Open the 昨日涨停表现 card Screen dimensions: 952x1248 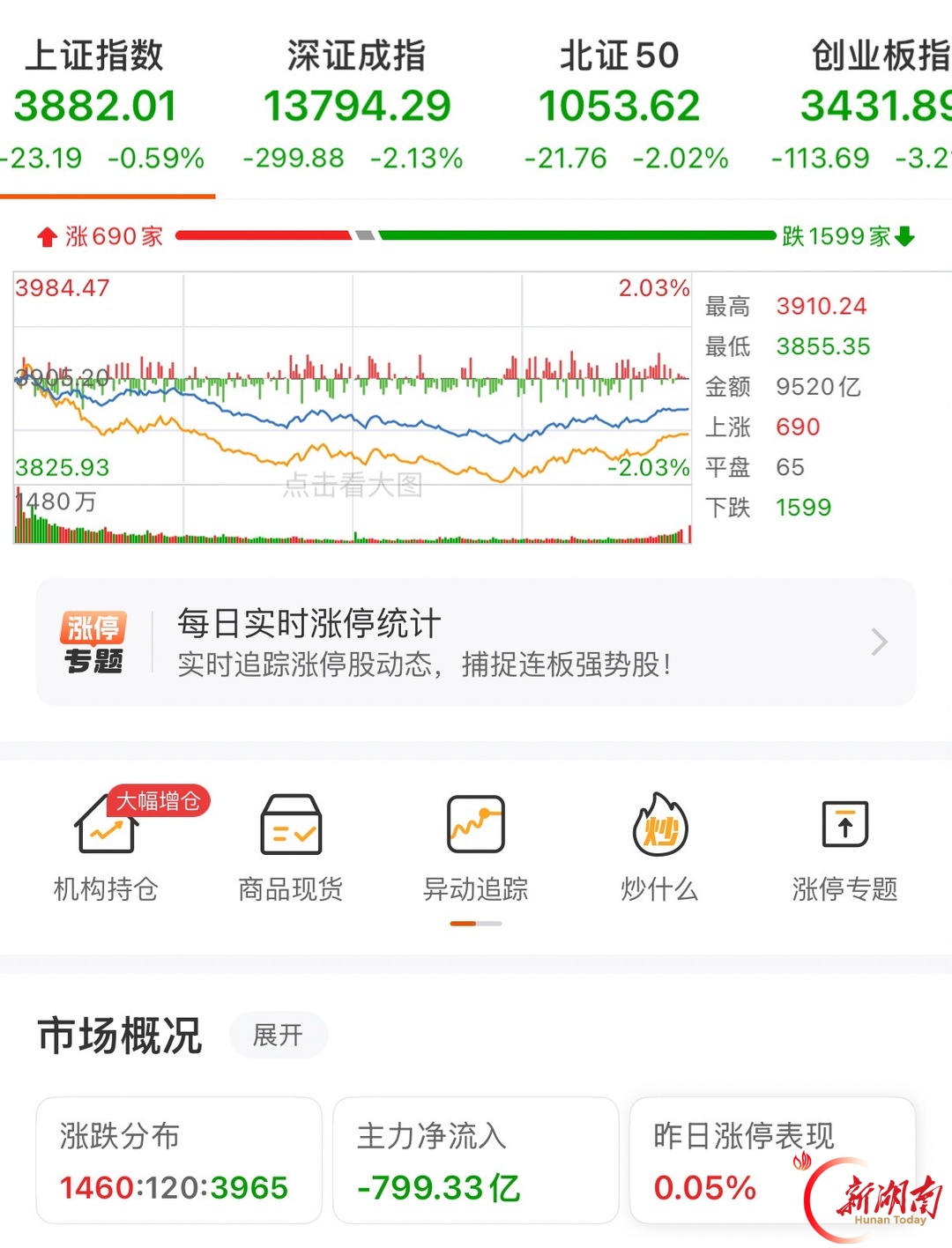(773, 1160)
